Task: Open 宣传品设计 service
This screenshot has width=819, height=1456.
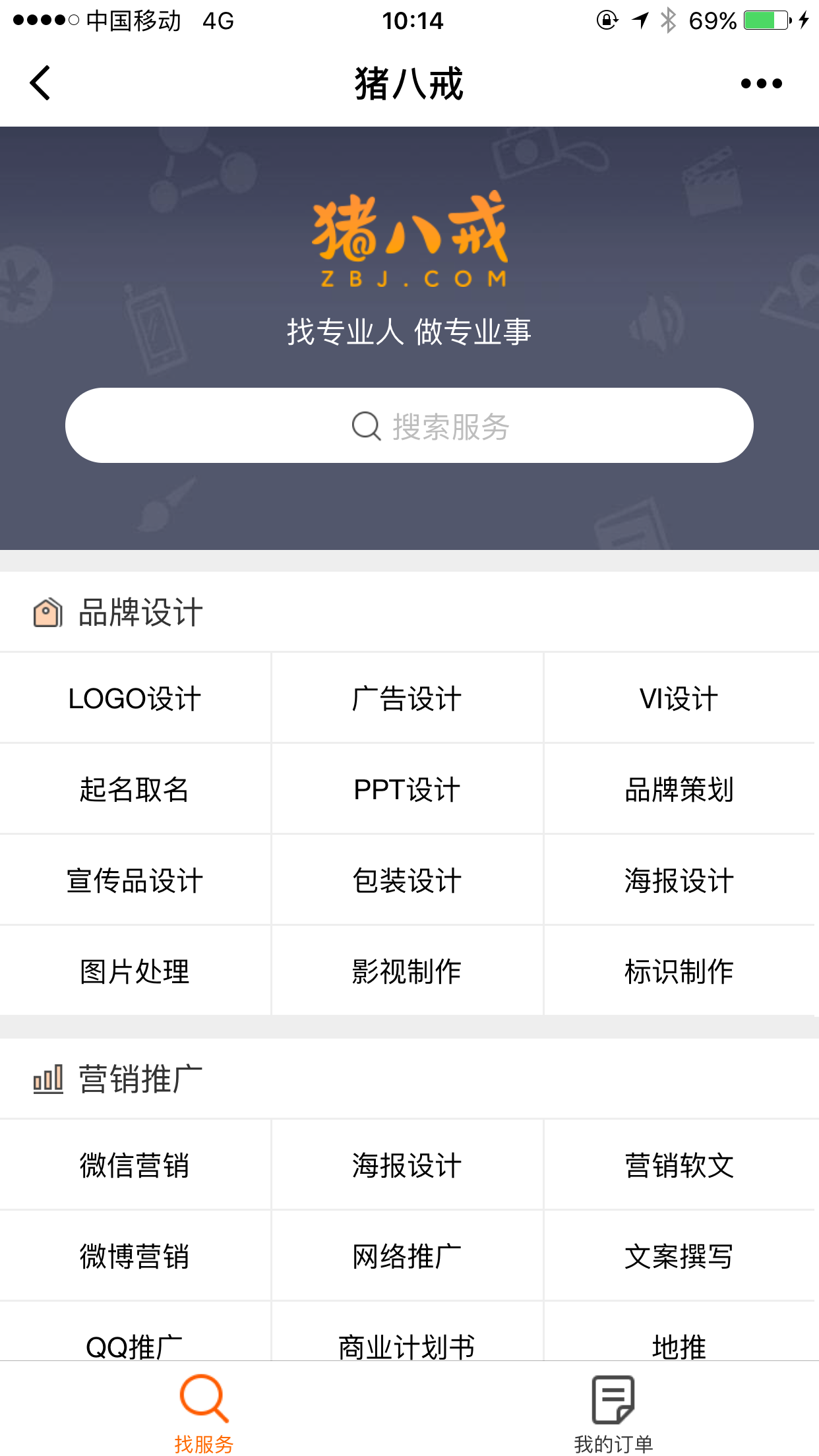Action: click(x=135, y=880)
